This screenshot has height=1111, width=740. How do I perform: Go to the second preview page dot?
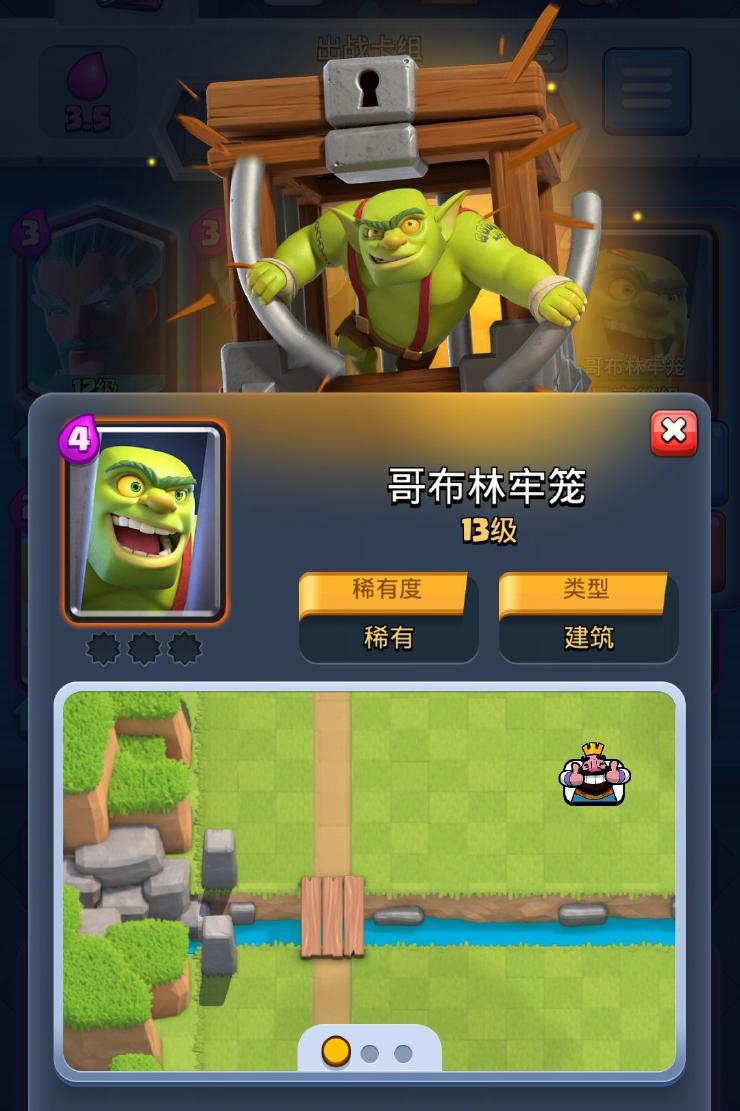[x=369, y=1053]
